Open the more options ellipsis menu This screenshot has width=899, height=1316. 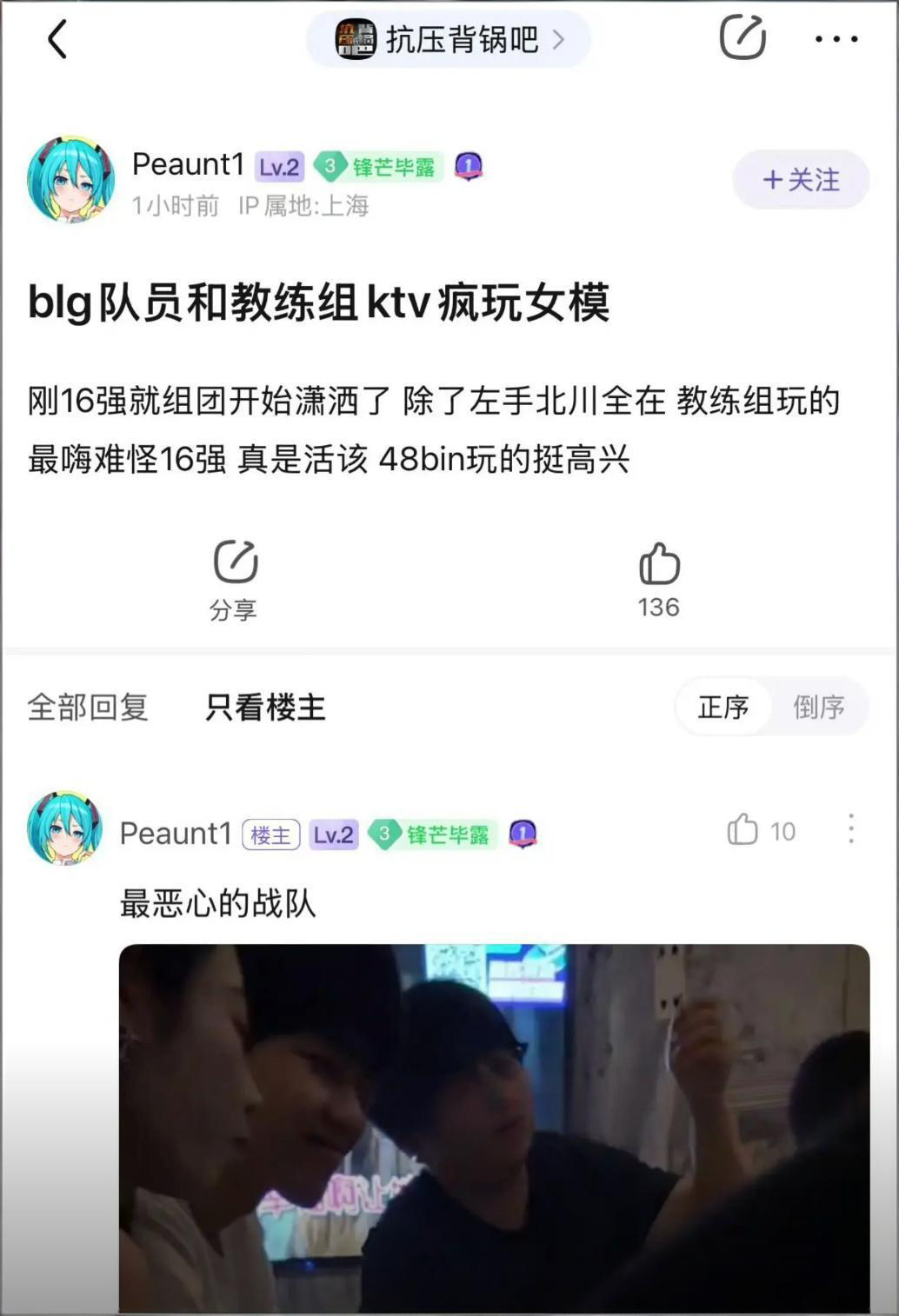[x=837, y=39]
